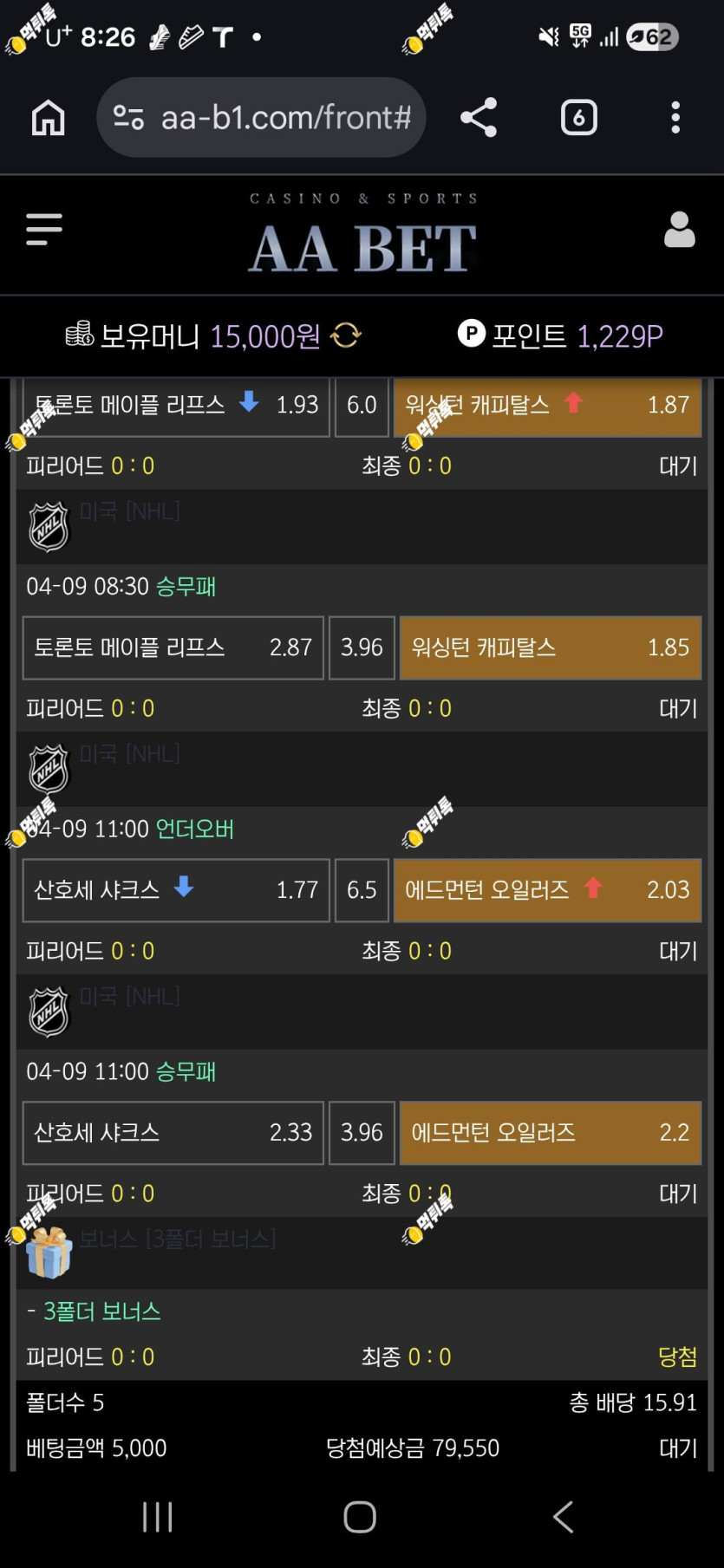Image resolution: width=724 pixels, height=1568 pixels.
Task: Share this page from the browser toolbar
Action: coord(479,118)
